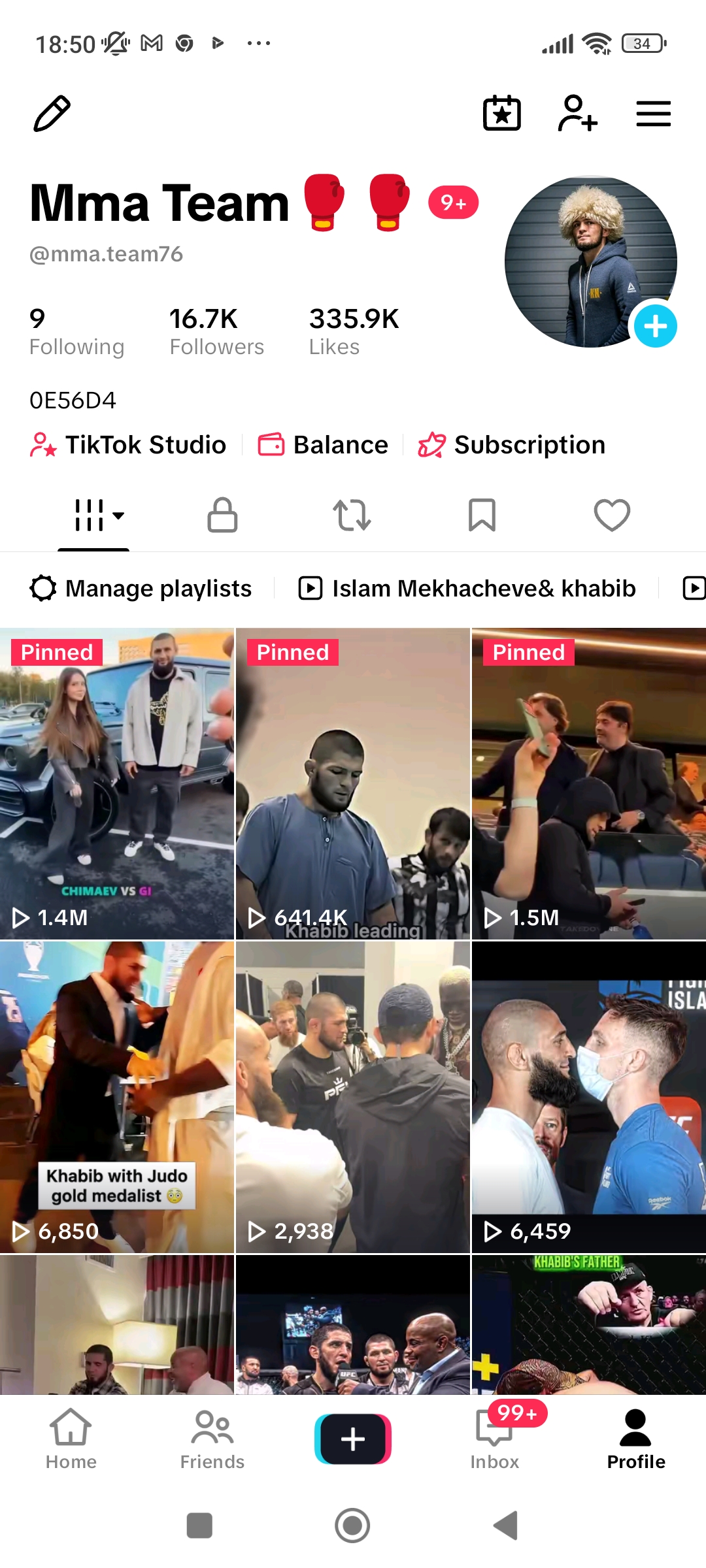706x1568 pixels.
Task: Switch to the private videos lock tab
Action: [x=222, y=515]
